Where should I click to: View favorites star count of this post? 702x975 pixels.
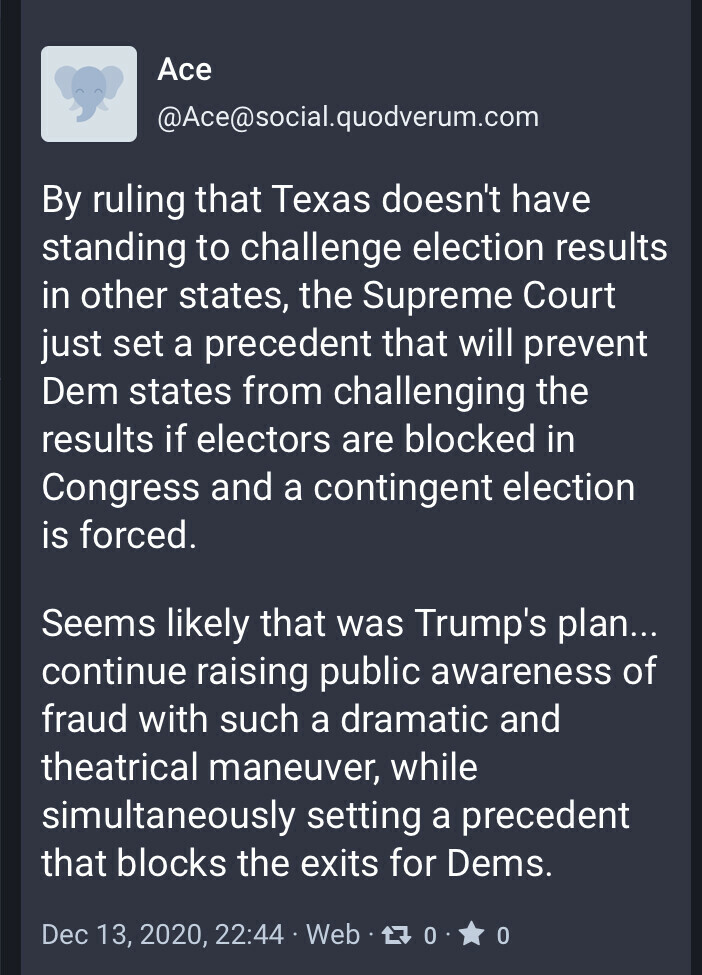[484, 935]
